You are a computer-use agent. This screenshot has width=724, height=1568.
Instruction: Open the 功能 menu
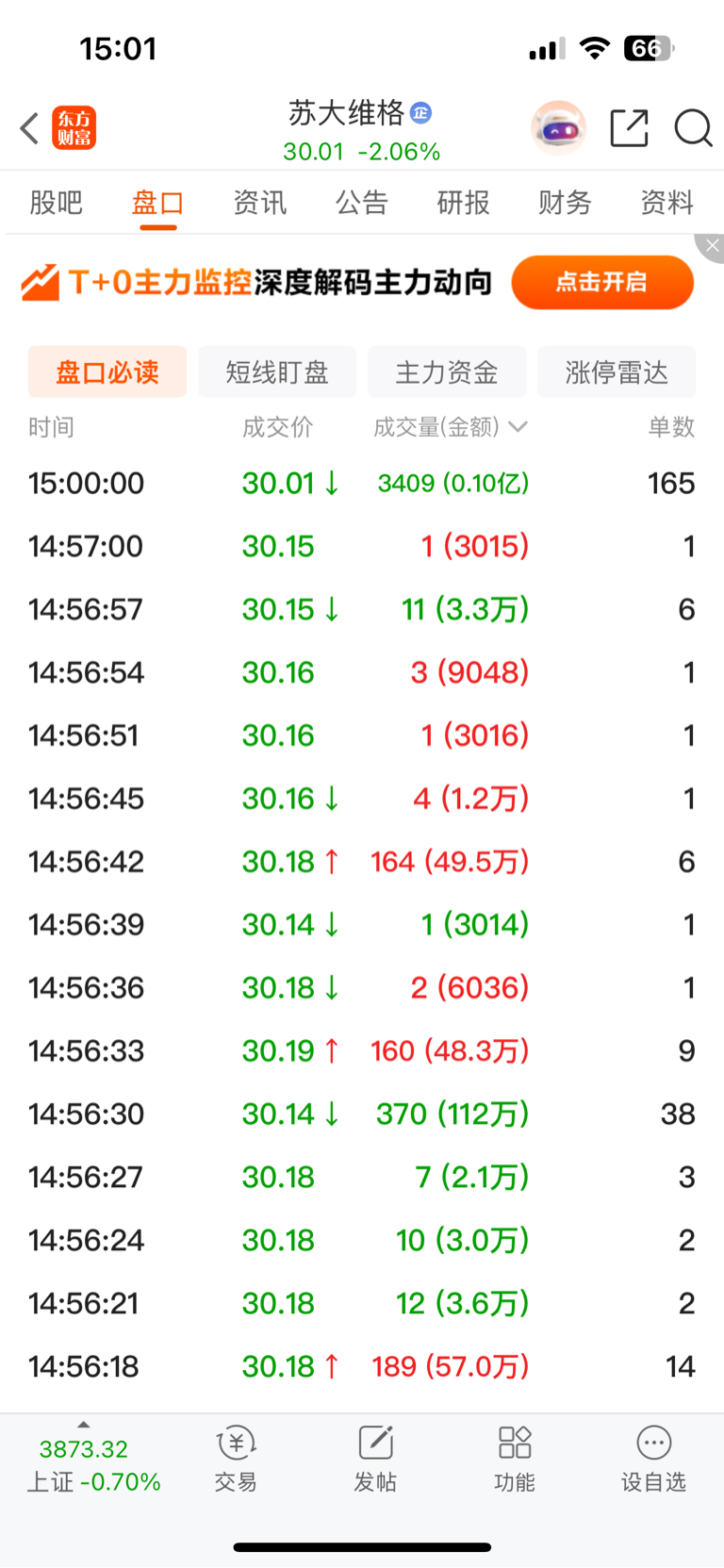coord(515,1459)
